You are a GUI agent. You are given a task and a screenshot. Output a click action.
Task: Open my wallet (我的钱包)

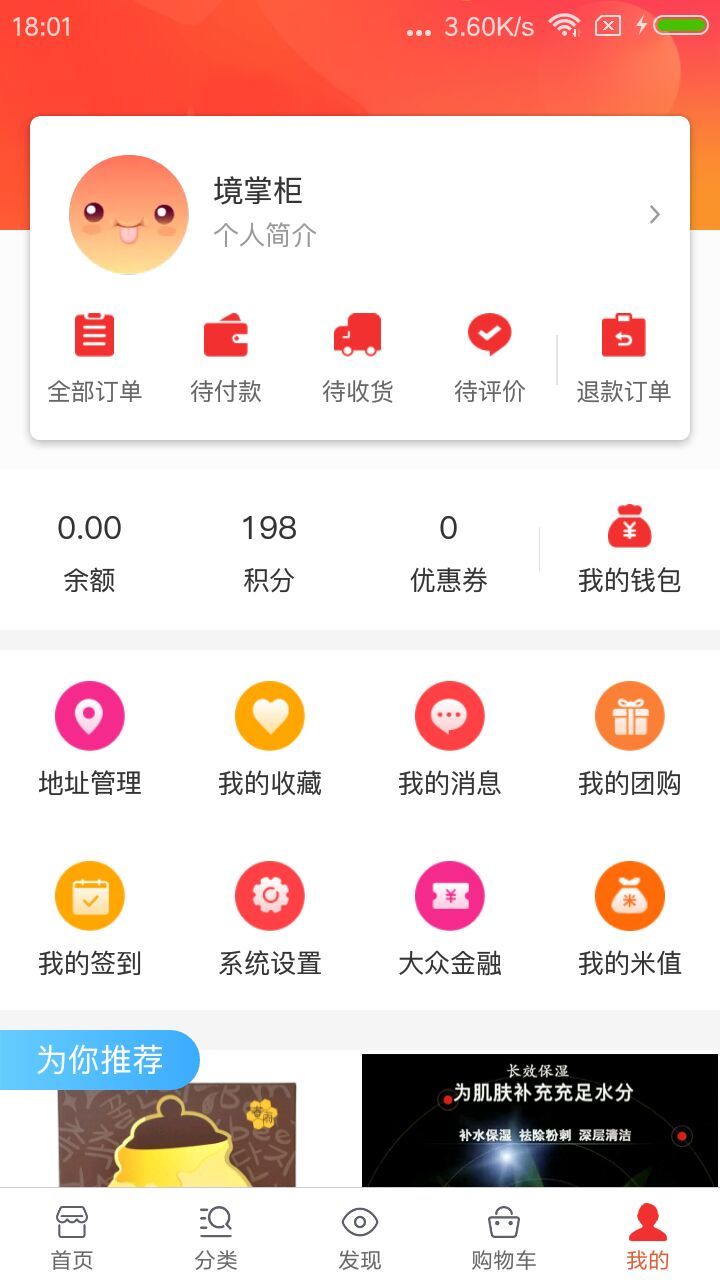629,549
